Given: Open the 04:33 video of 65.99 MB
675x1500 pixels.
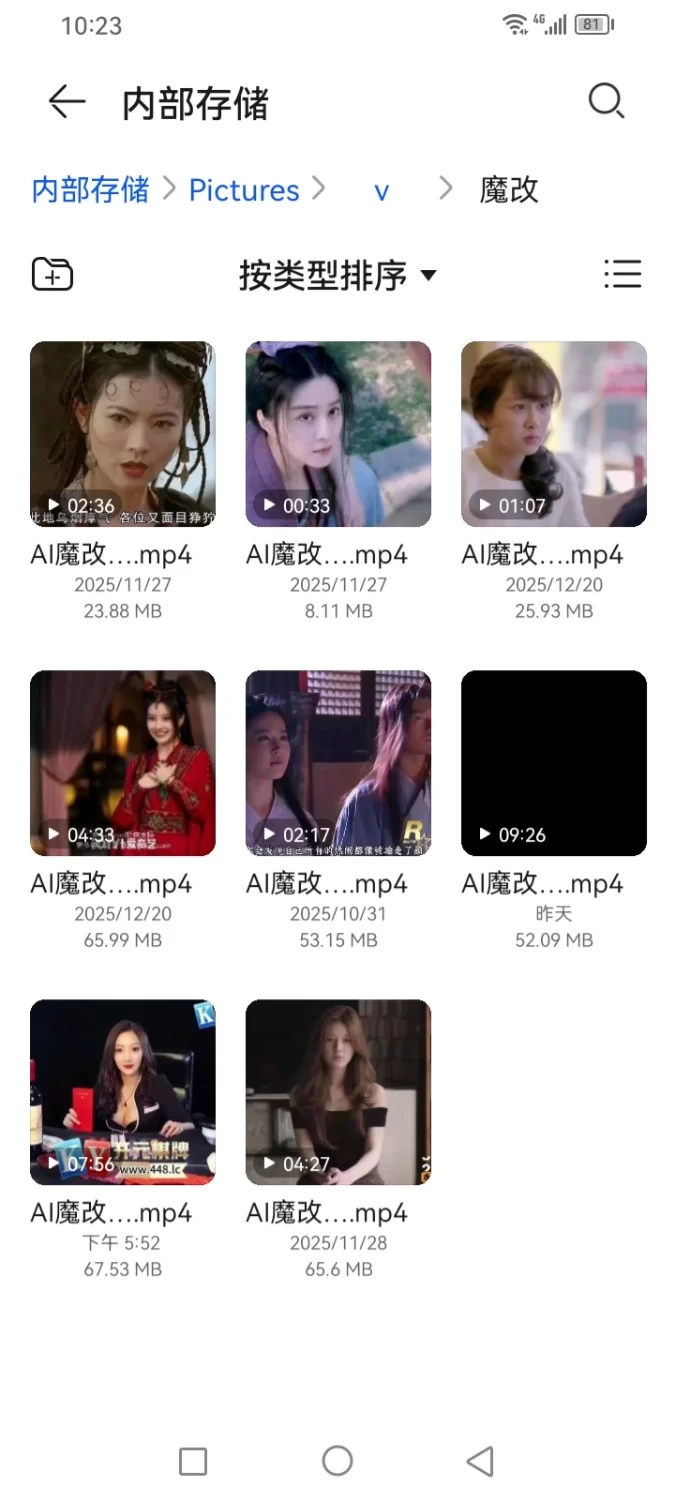Looking at the screenshot, I should [123, 763].
